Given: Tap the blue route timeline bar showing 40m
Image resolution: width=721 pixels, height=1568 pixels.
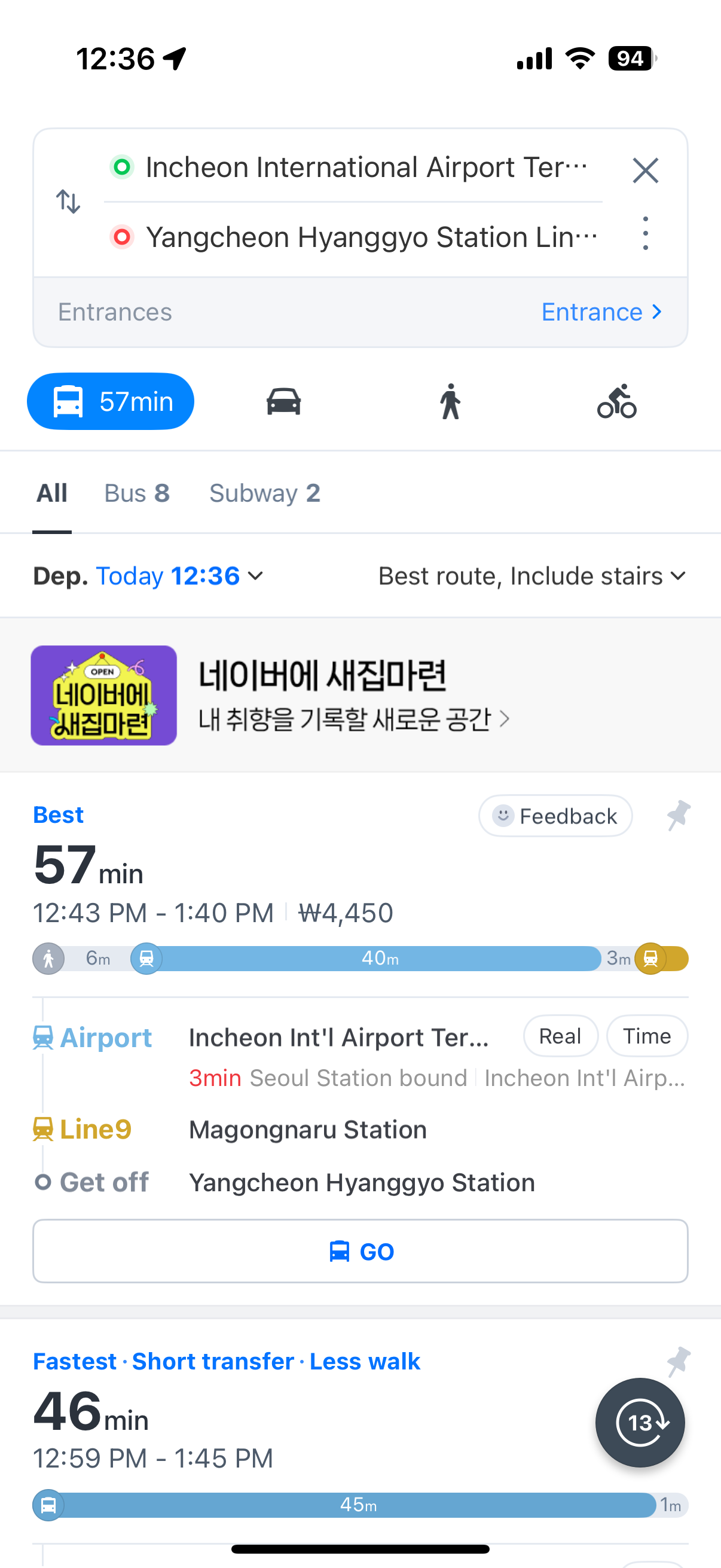Looking at the screenshot, I should [x=377, y=958].
